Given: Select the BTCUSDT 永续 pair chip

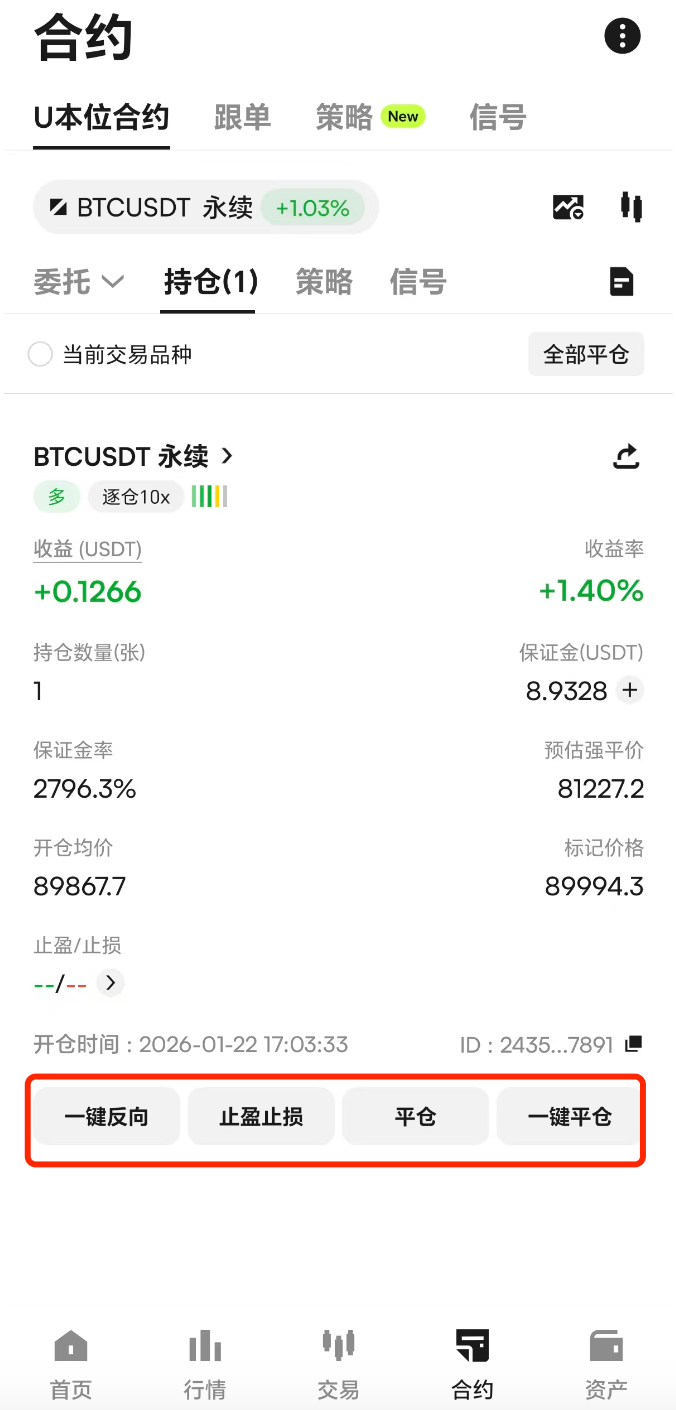Looking at the screenshot, I should pyautogui.click(x=206, y=208).
